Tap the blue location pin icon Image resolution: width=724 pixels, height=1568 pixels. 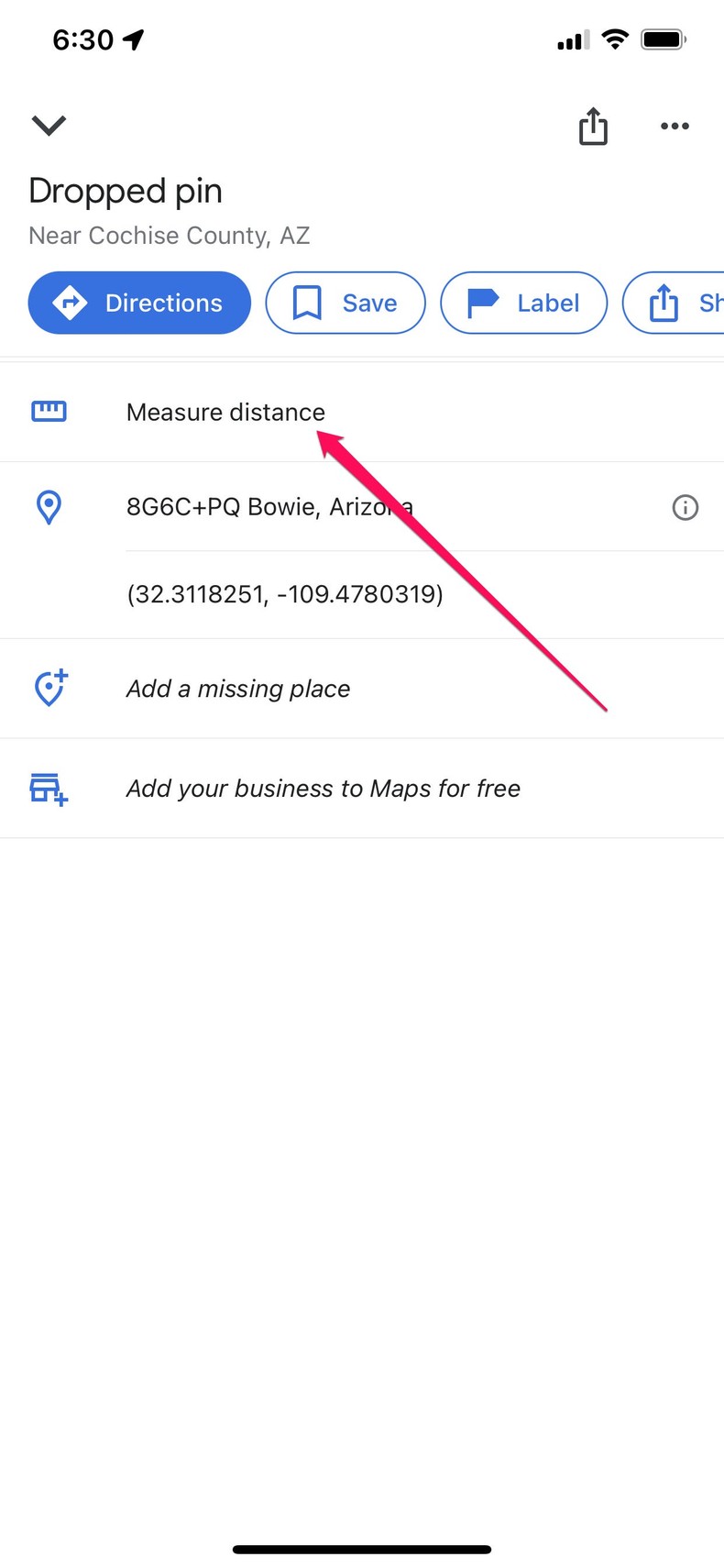point(48,506)
